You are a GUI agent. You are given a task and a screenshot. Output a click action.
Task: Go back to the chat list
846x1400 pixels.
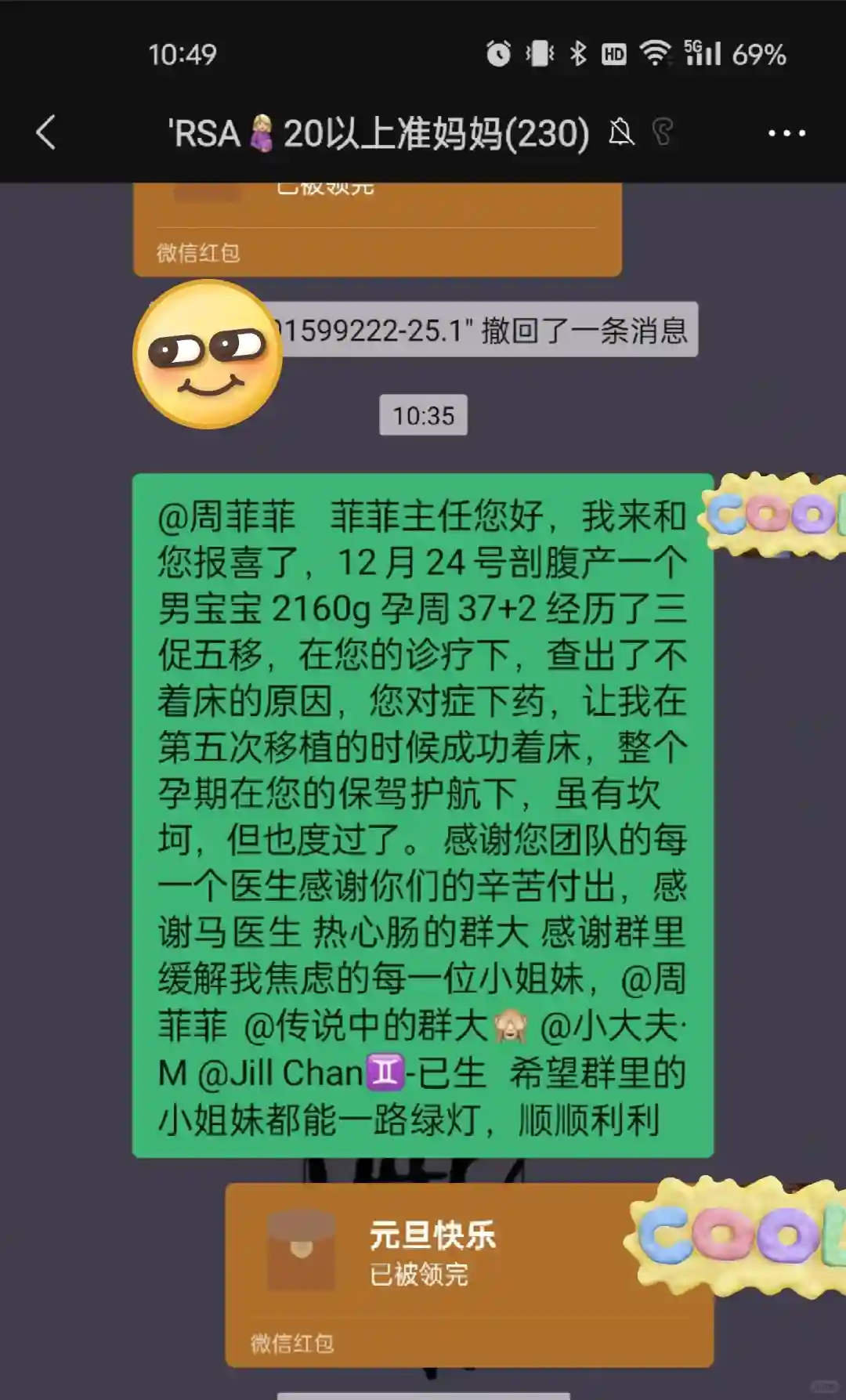point(46,132)
